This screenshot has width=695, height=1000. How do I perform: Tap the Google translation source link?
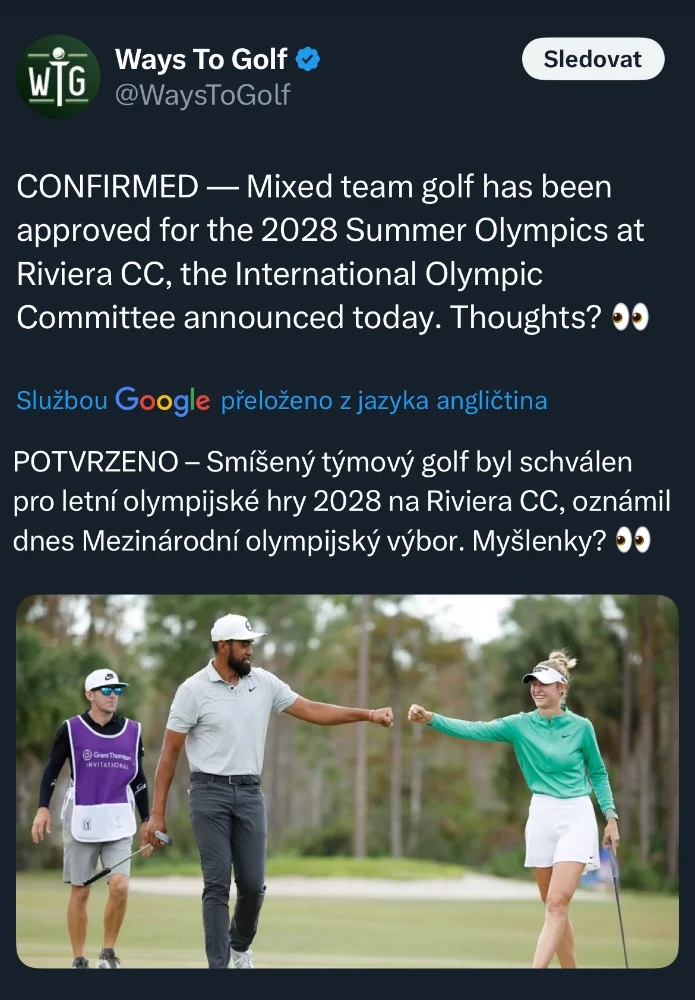tap(163, 400)
